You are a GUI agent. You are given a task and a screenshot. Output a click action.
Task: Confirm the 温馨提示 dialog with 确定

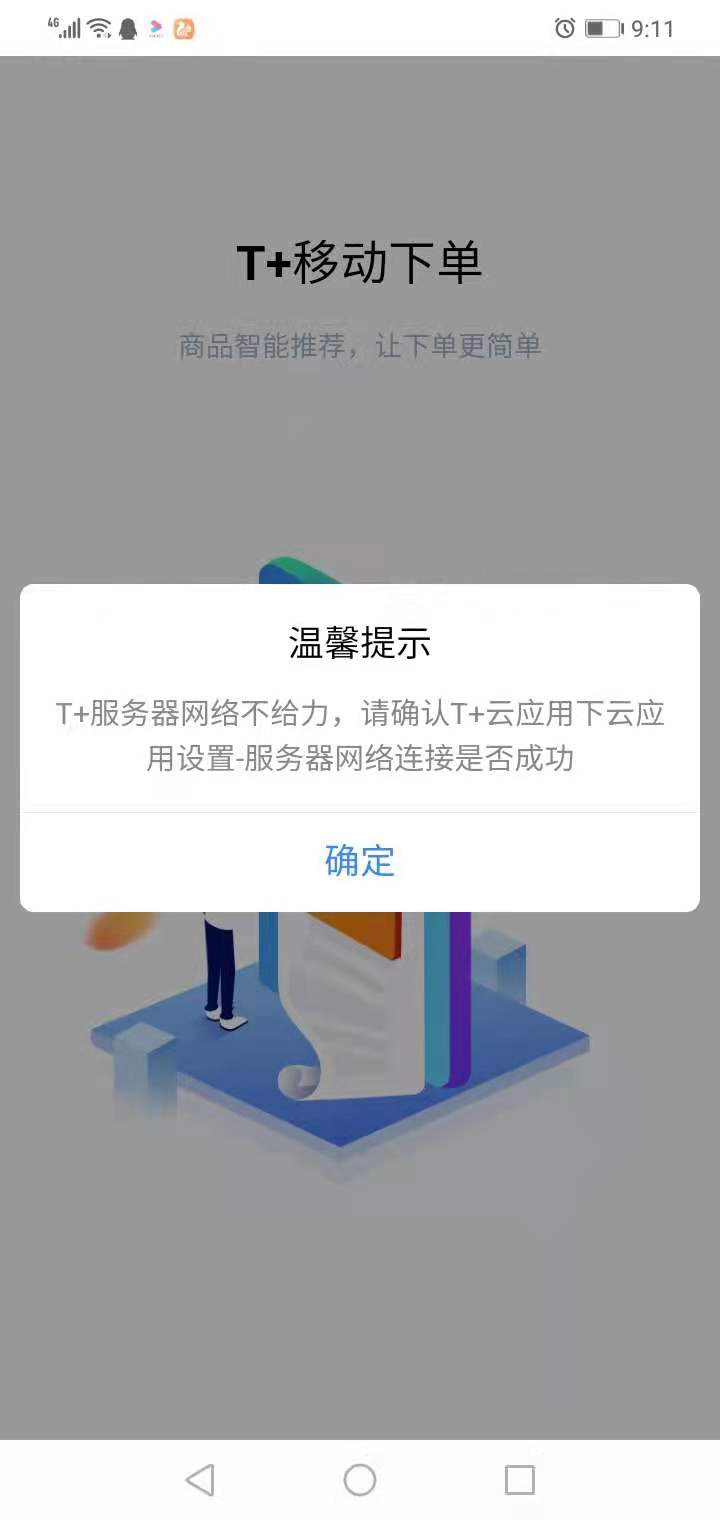[360, 861]
